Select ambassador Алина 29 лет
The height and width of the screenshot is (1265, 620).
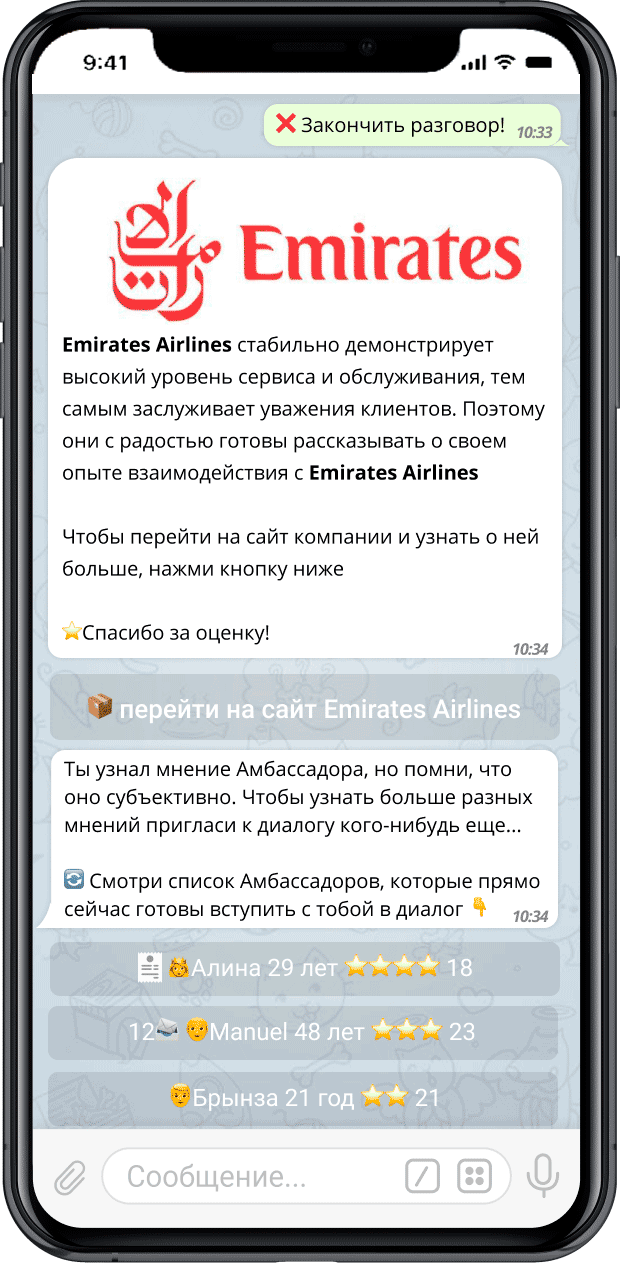coord(304,968)
